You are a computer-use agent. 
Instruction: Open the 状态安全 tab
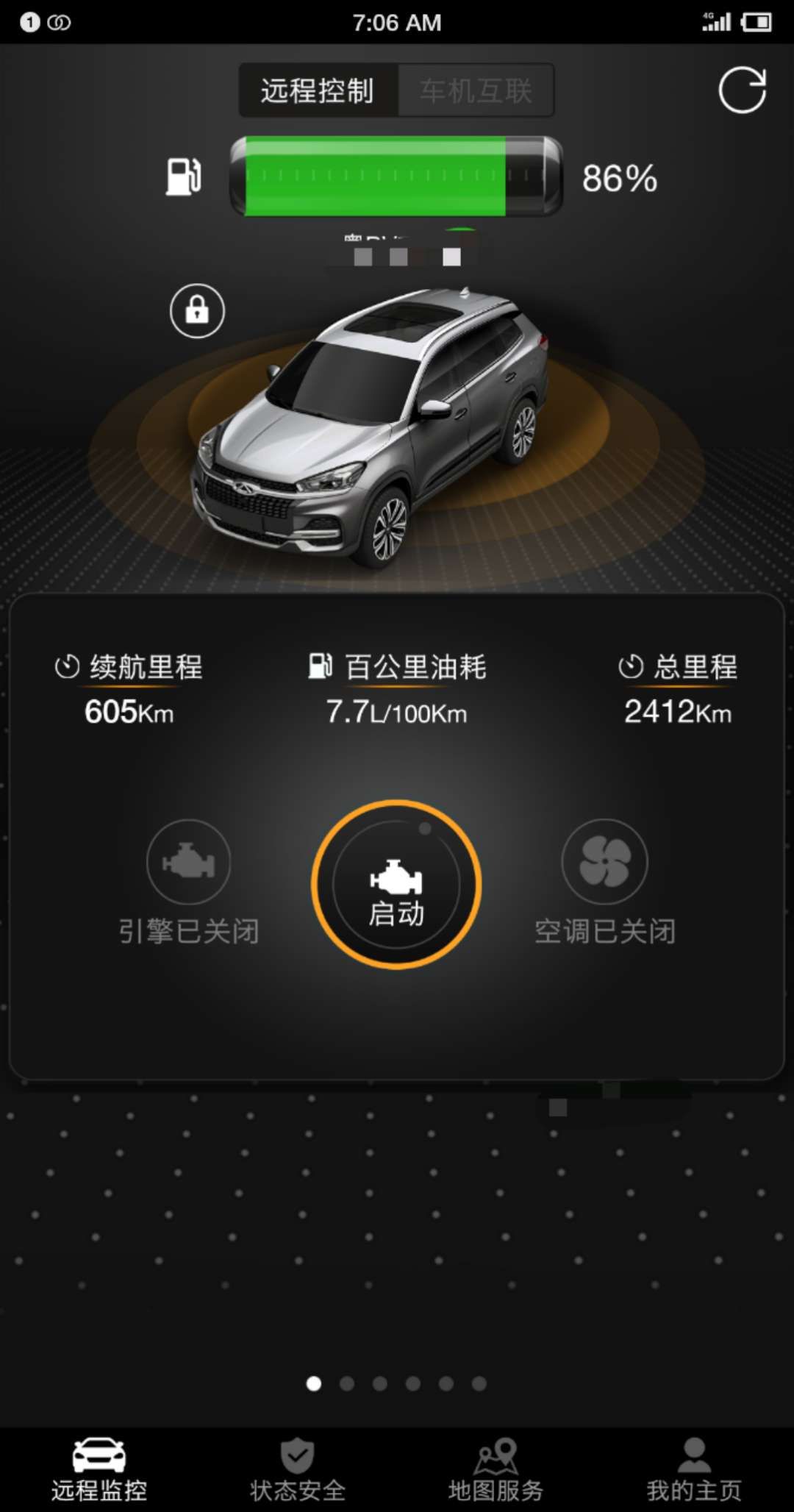click(x=298, y=1469)
